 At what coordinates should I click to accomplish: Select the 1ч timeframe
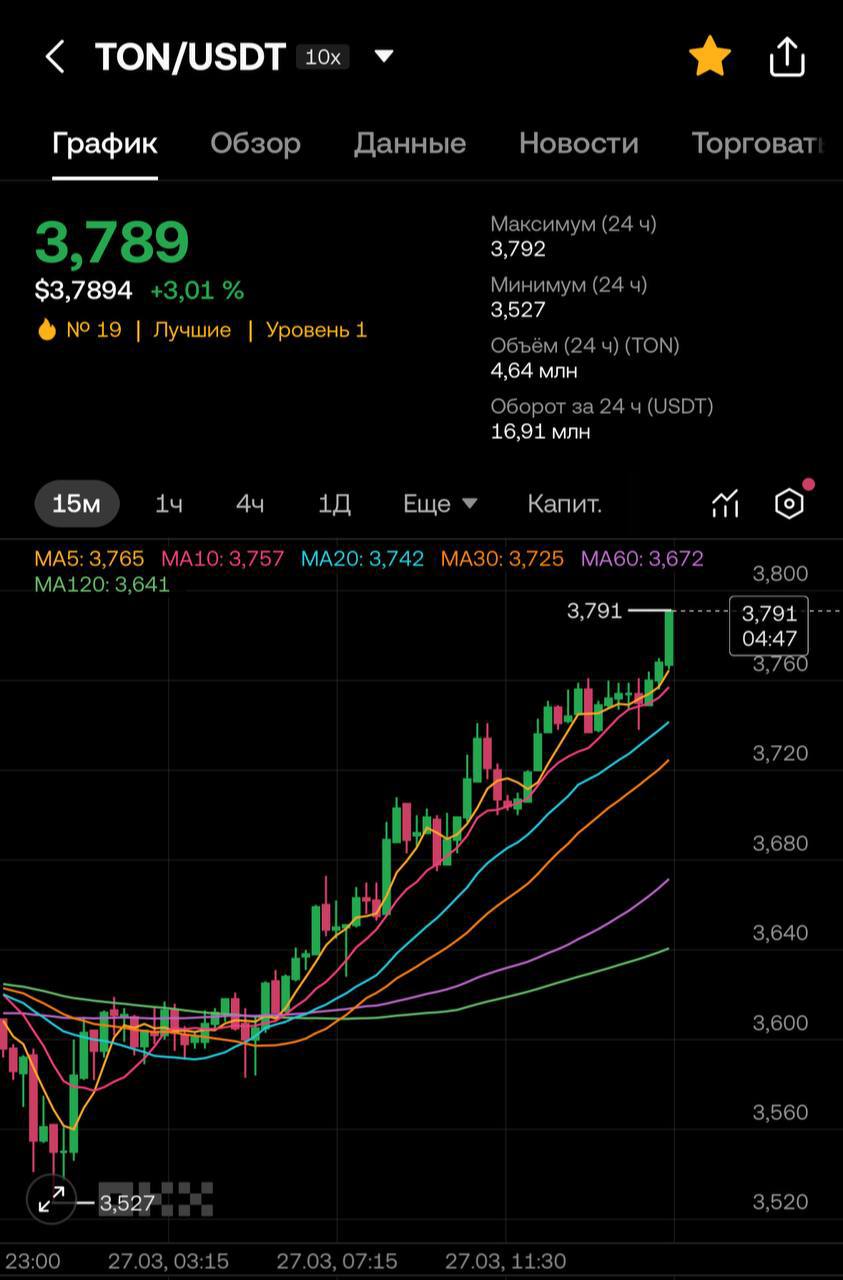pos(168,504)
